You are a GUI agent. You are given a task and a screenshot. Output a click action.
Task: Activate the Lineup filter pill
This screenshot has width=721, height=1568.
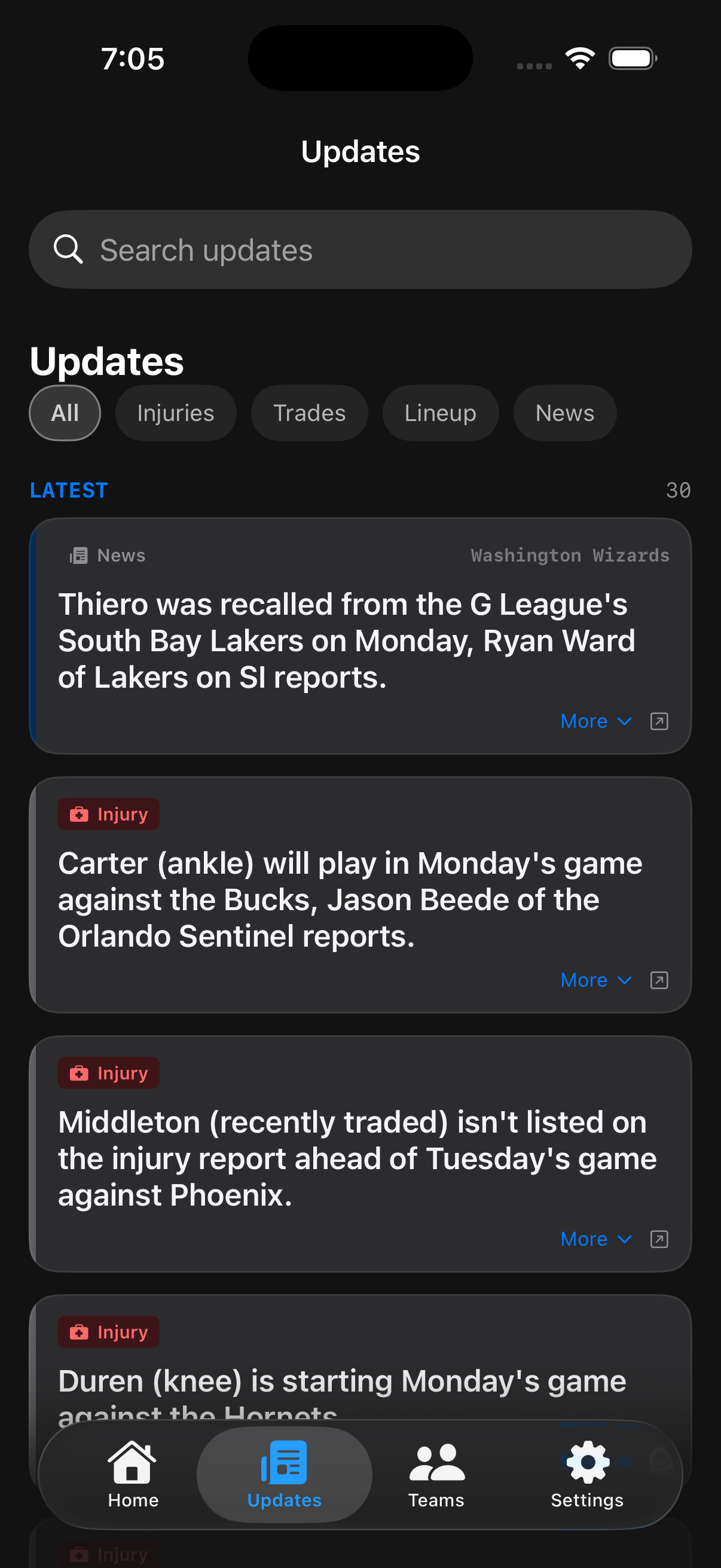pos(440,412)
